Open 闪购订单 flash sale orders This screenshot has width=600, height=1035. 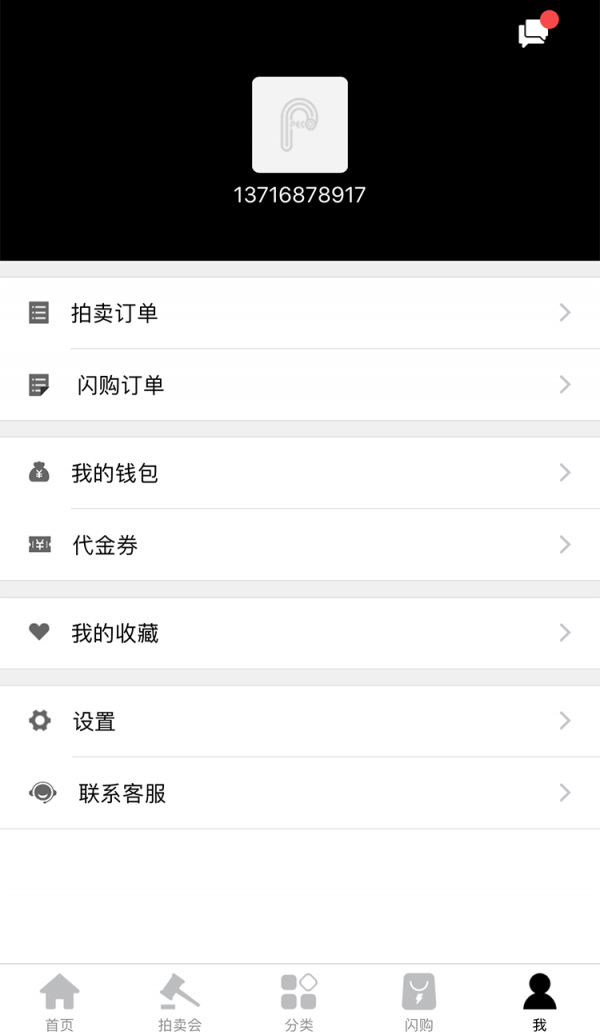tap(300, 385)
